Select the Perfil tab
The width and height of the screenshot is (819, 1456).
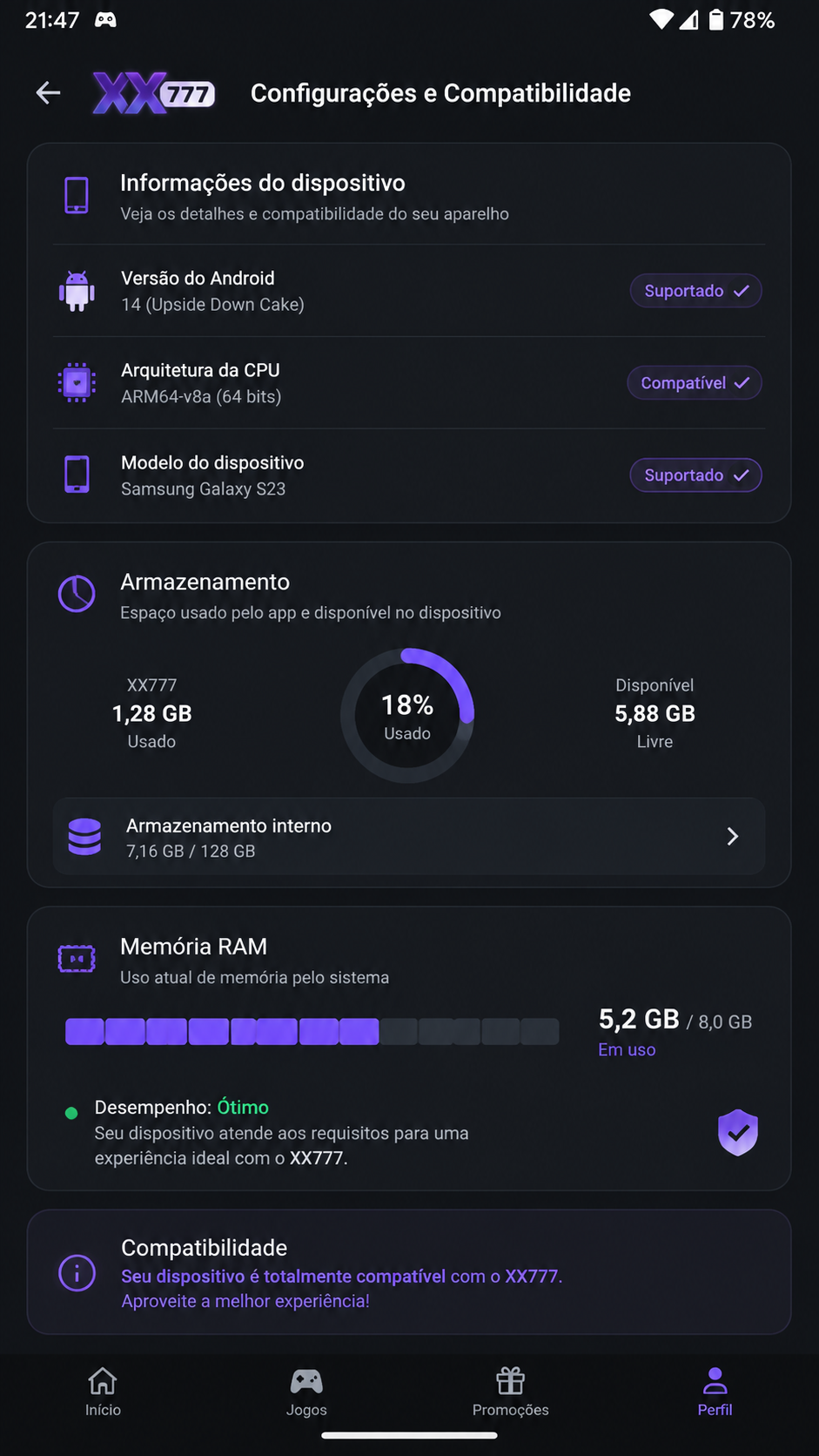[715, 1392]
